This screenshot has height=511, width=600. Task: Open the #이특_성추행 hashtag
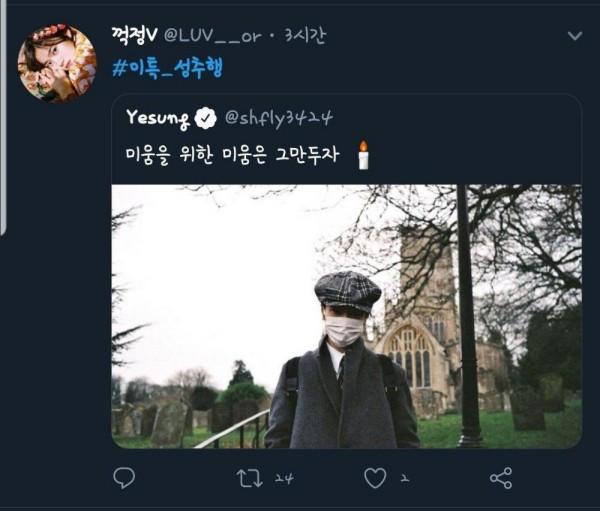pyautogui.click(x=165, y=67)
